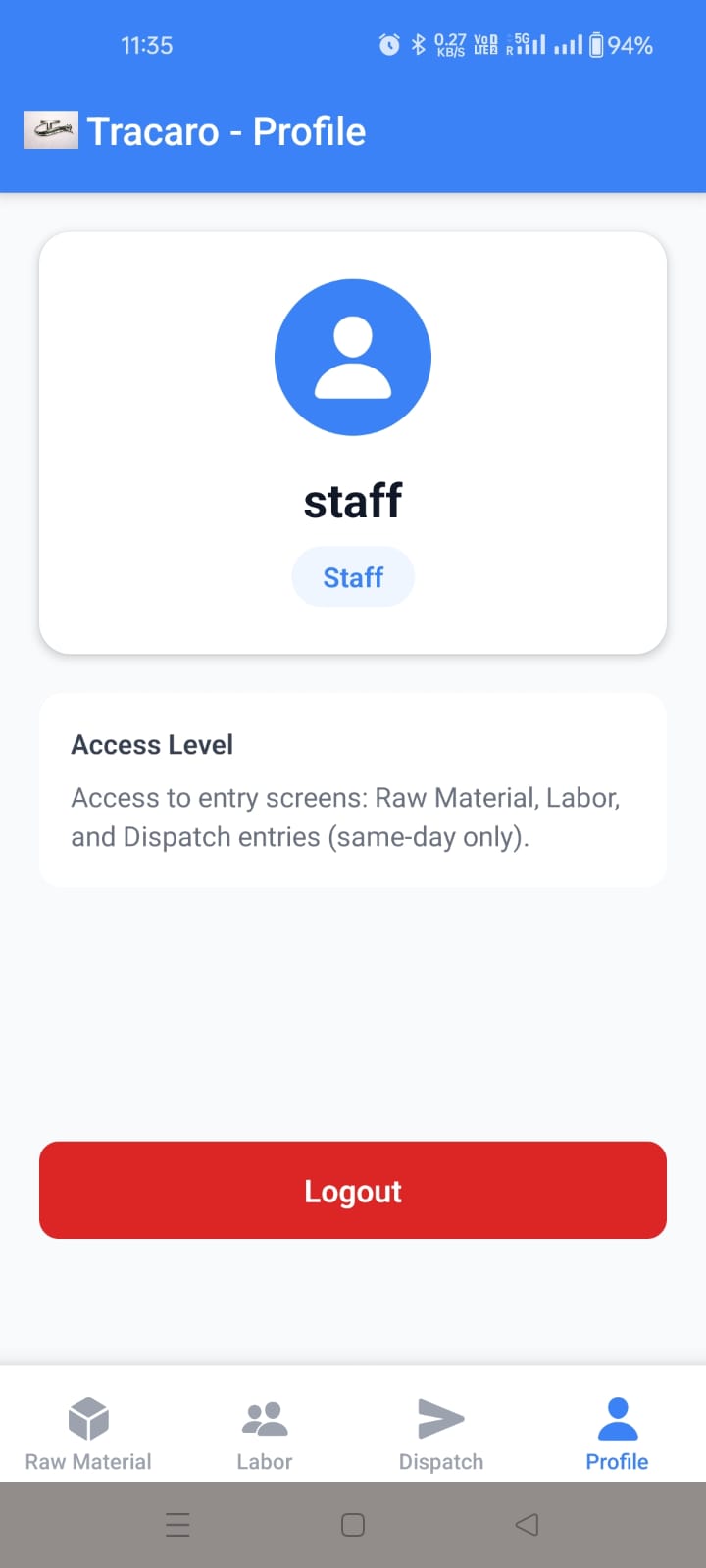Tap the Access Level card
Viewport: 706px width, 1568px height.
pos(353,789)
